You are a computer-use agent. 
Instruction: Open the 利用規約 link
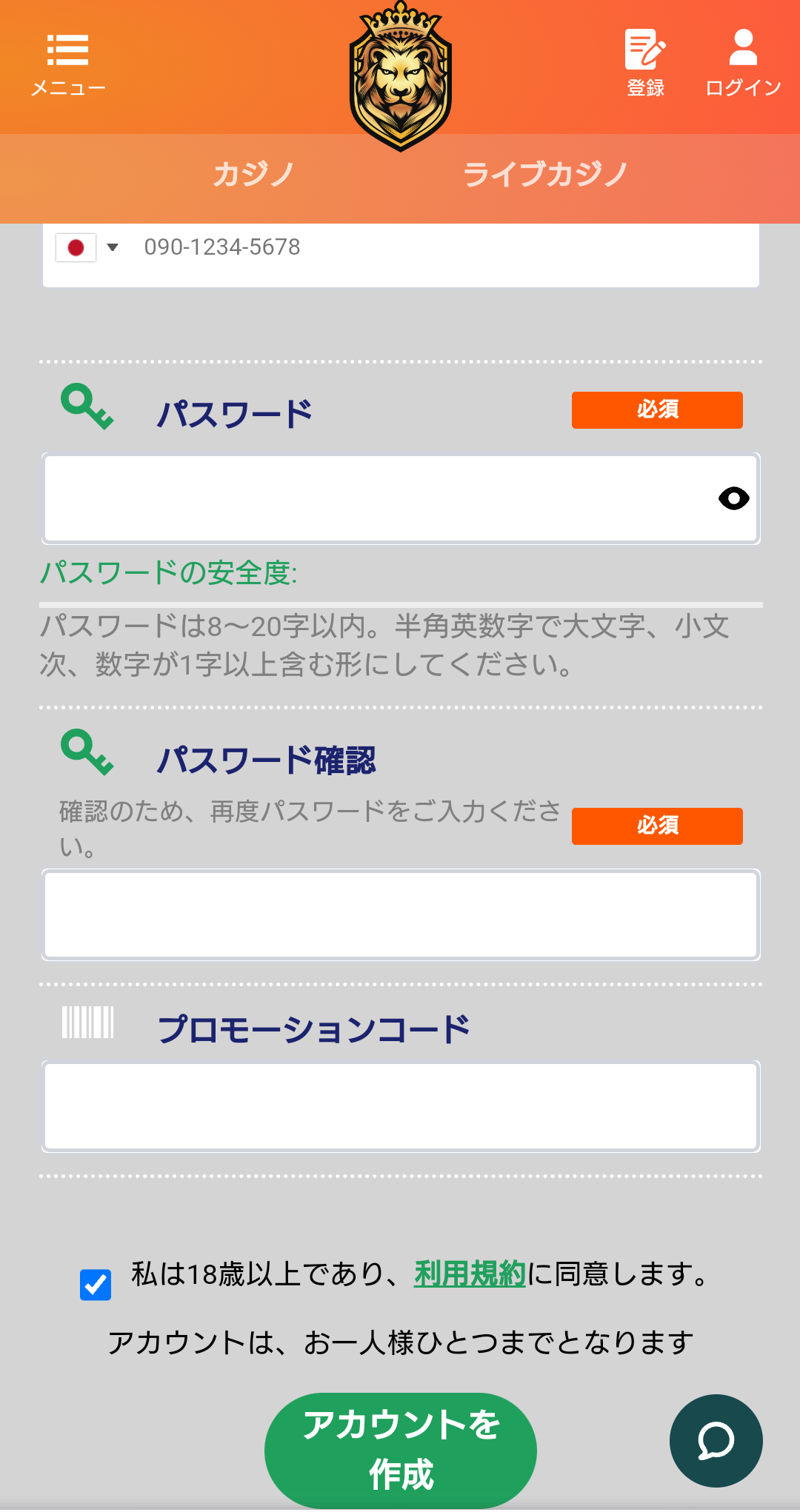tap(470, 1274)
